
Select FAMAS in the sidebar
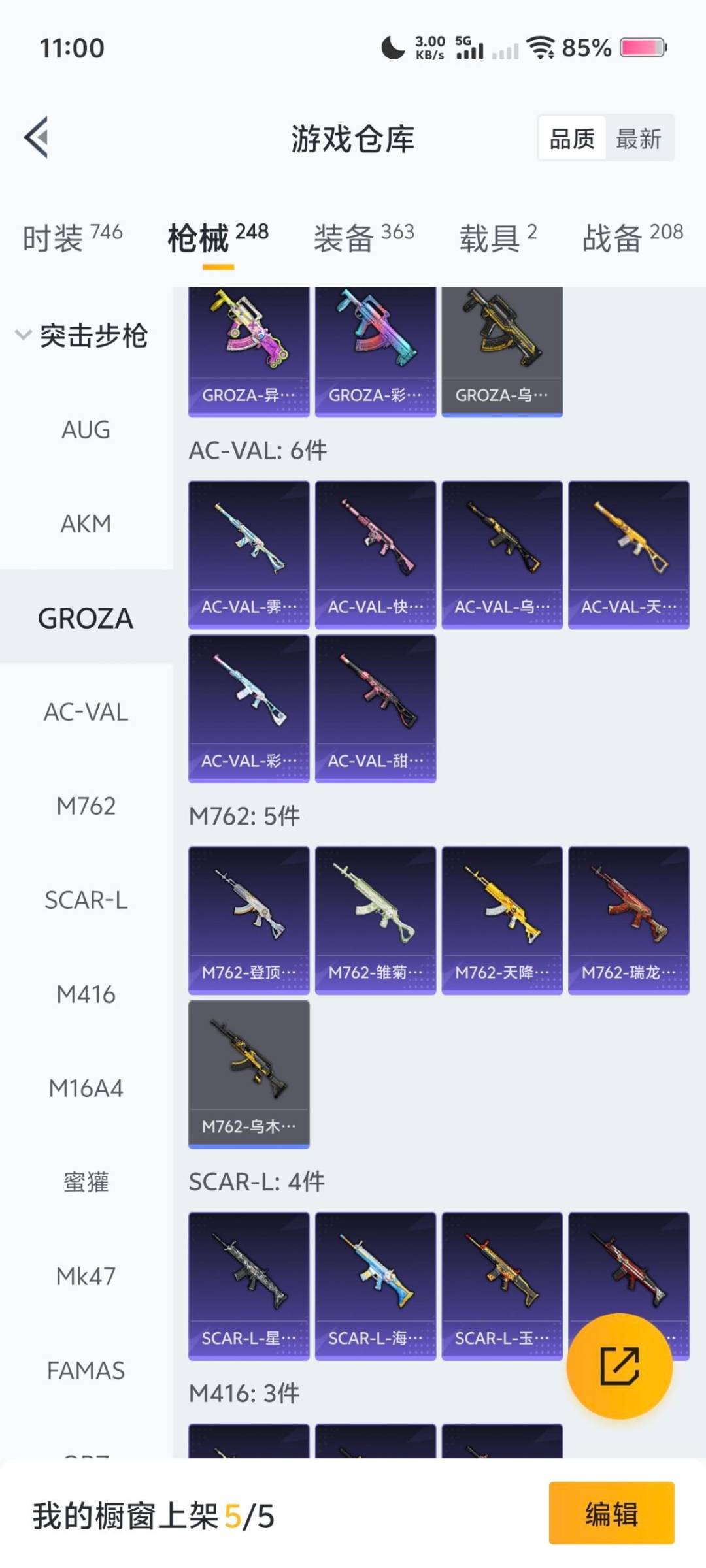point(86,1371)
